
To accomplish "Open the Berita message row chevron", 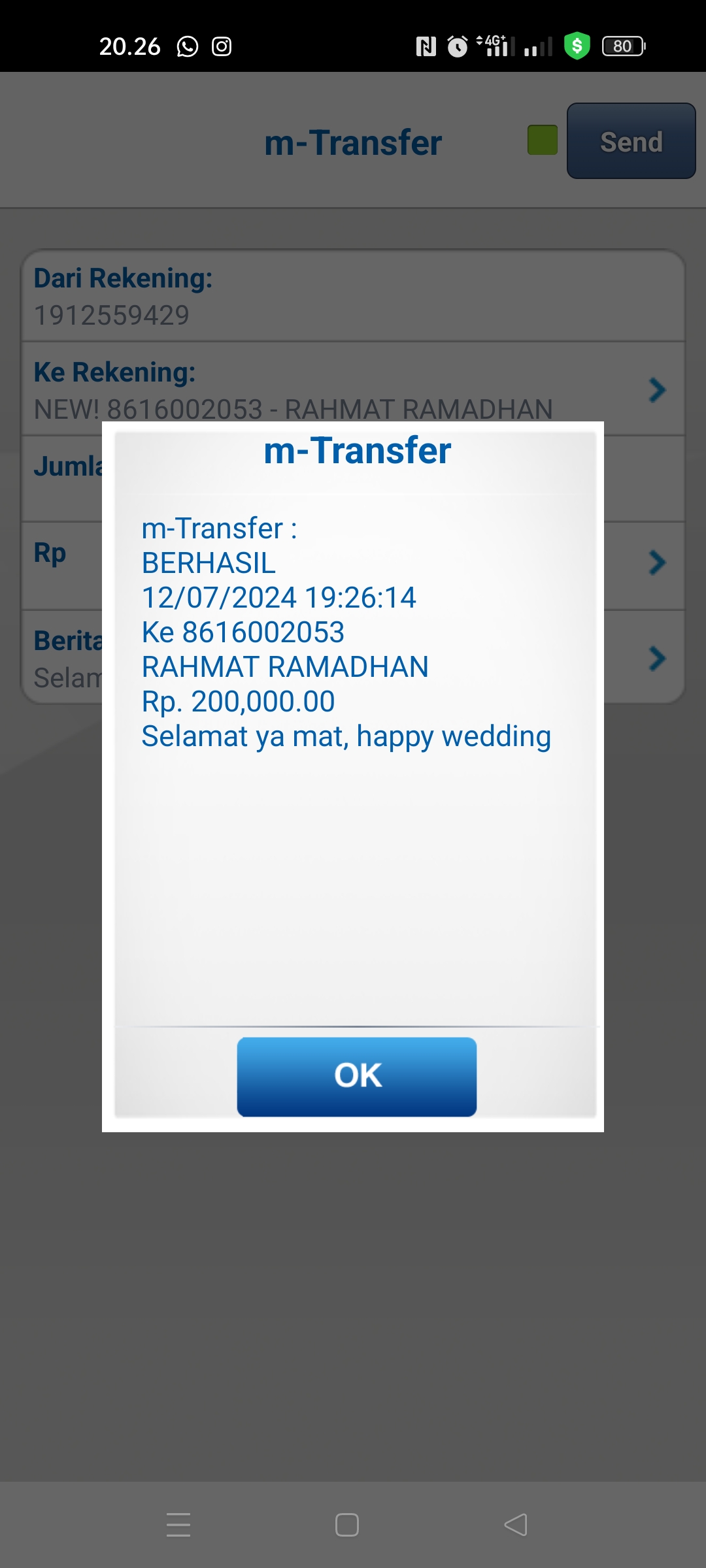I will click(x=657, y=658).
